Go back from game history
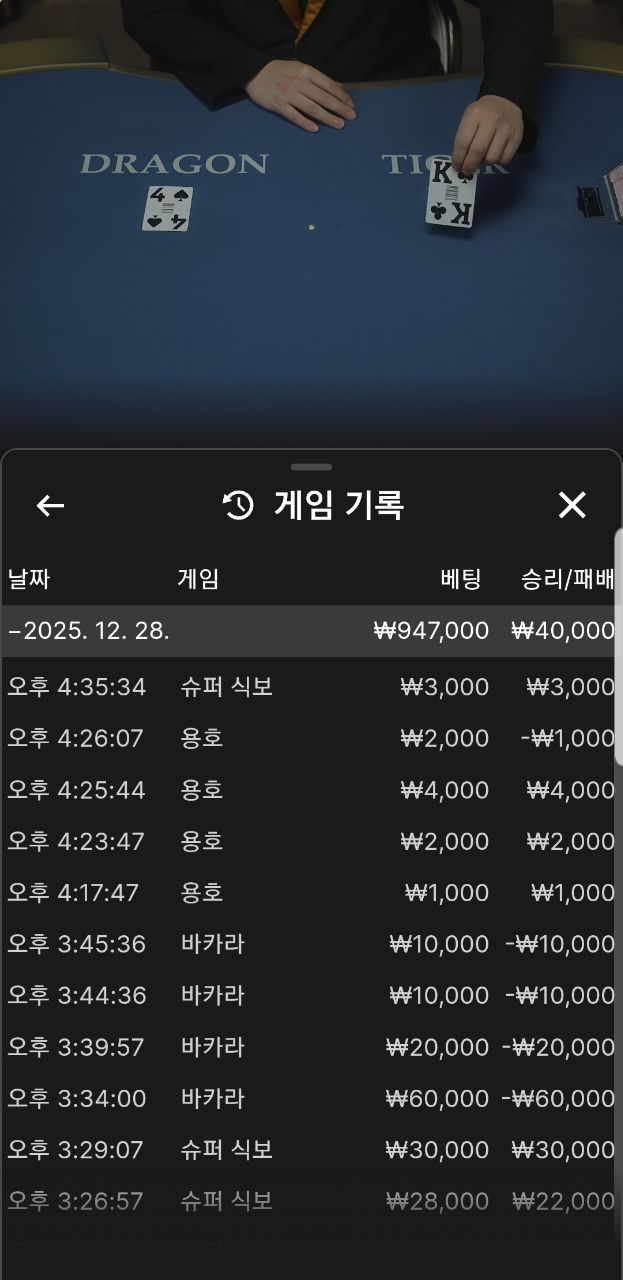 coord(50,506)
